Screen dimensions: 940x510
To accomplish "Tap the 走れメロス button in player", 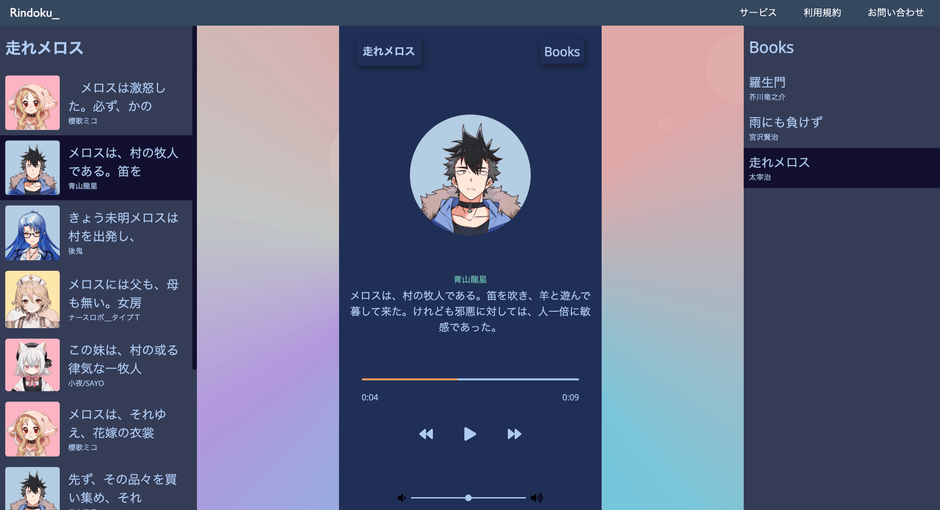I will click(x=388, y=51).
